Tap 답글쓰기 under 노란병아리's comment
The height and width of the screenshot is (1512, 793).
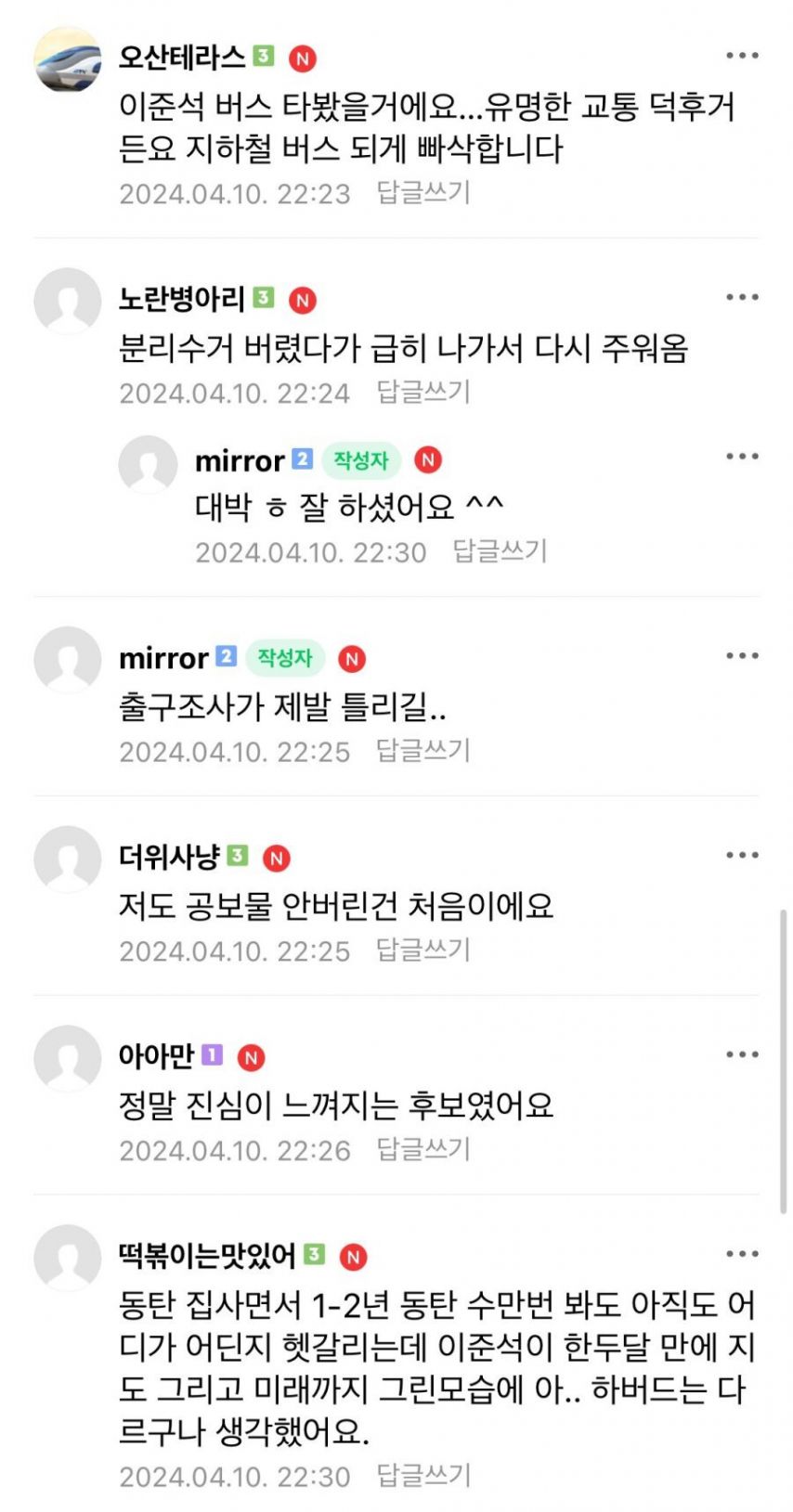[x=423, y=393]
